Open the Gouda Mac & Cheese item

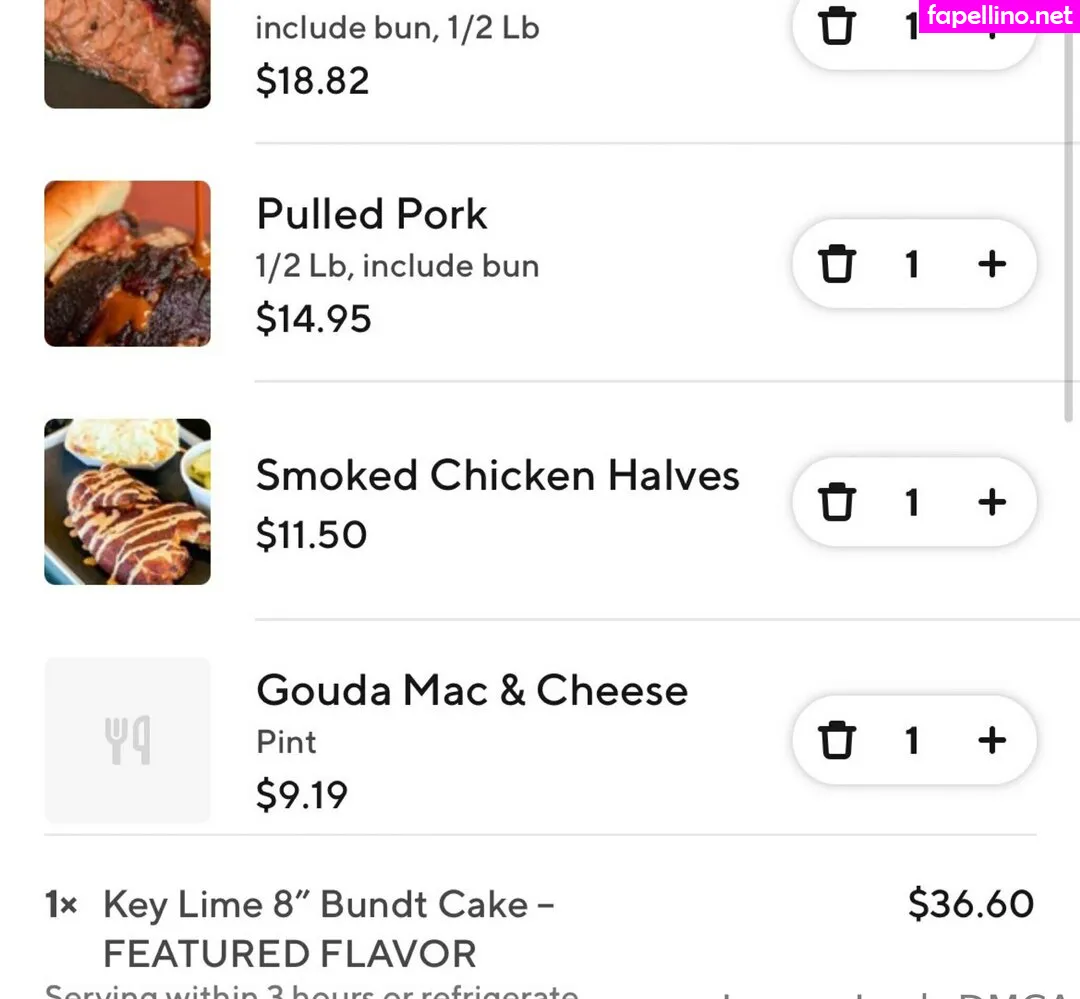pyautogui.click(x=471, y=691)
